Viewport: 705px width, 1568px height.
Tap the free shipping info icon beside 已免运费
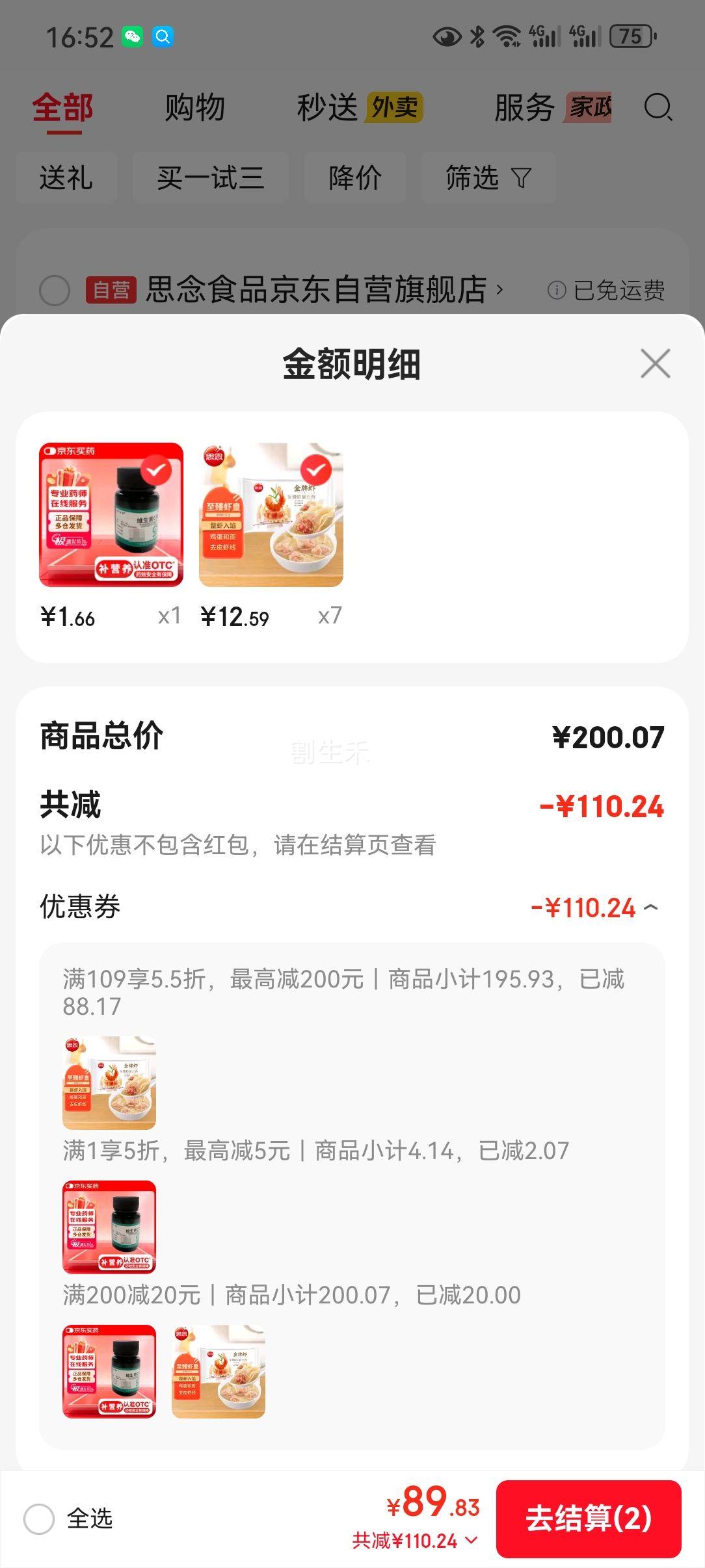[x=558, y=291]
